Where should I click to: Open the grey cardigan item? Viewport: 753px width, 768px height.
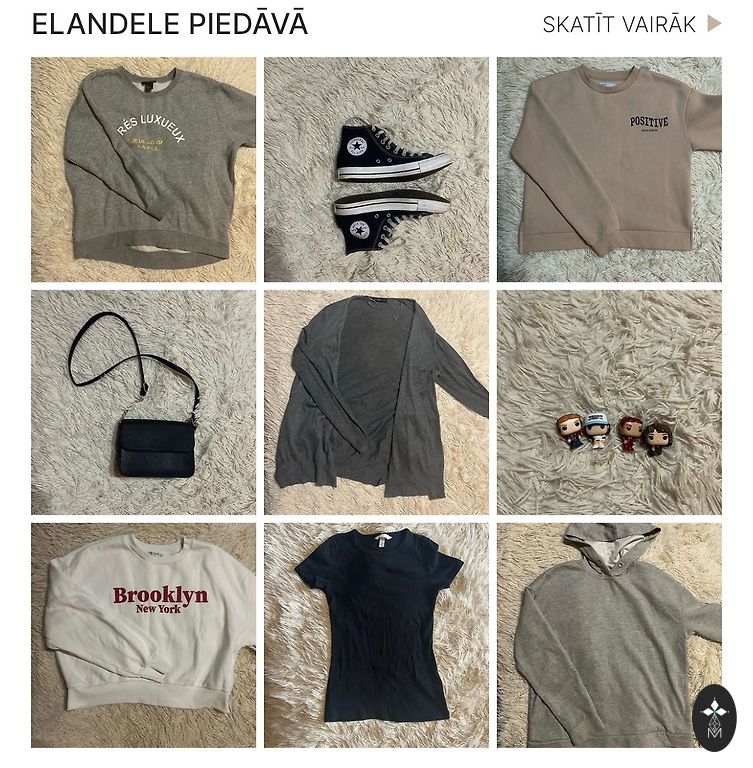pos(376,402)
